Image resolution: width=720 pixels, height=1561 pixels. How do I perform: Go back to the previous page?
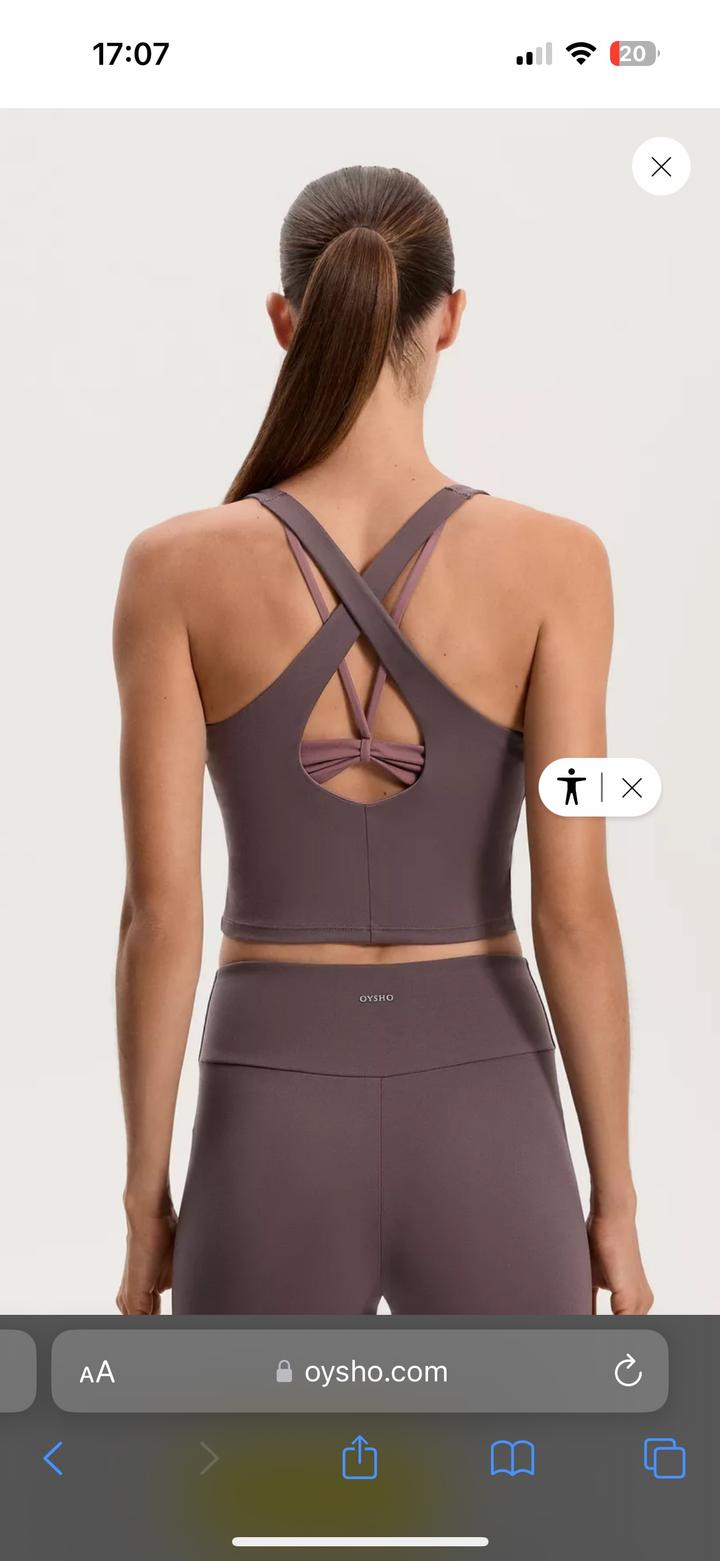tap(54, 1459)
